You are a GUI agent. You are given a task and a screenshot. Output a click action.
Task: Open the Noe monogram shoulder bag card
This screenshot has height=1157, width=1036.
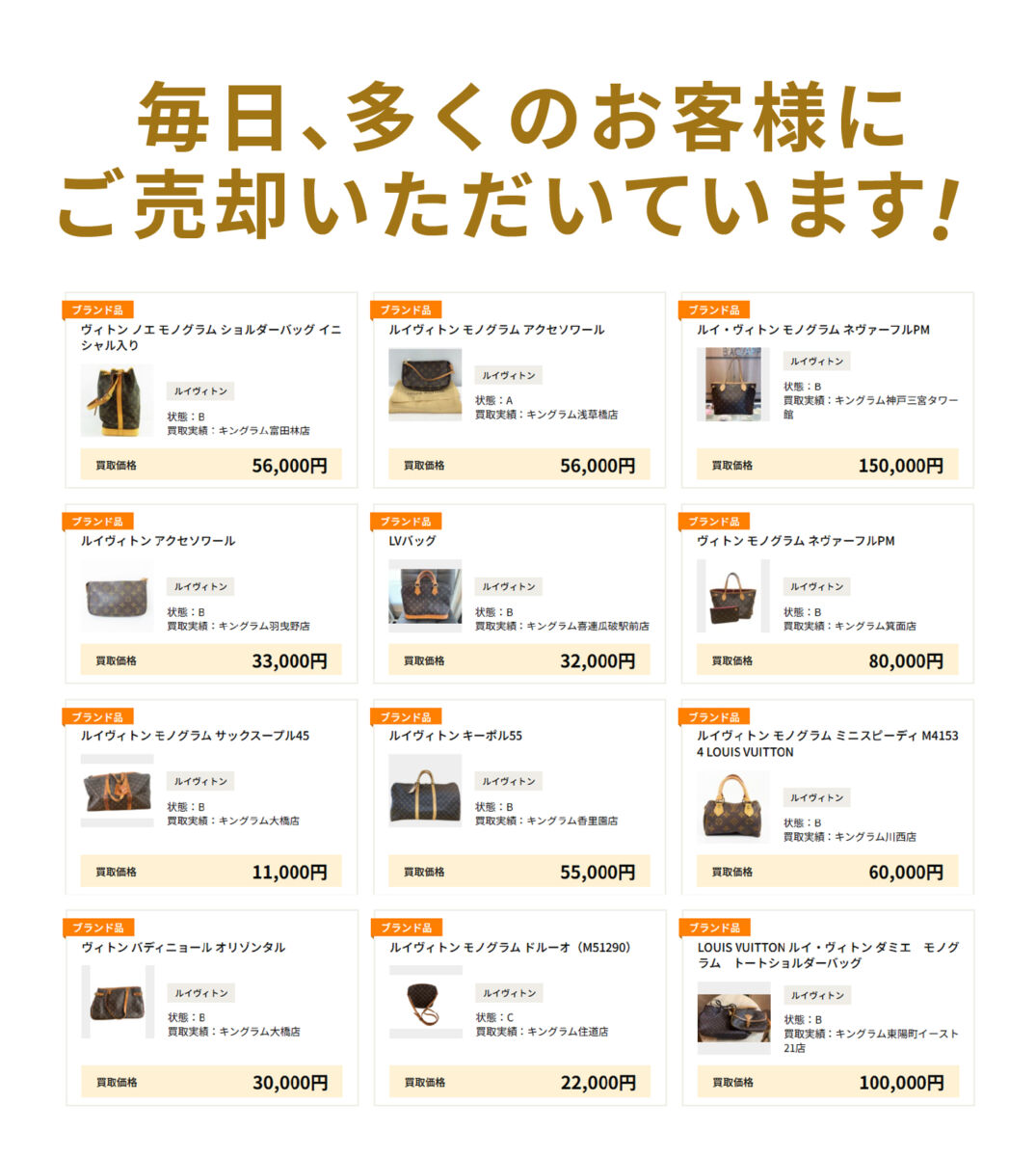[x=211, y=390]
